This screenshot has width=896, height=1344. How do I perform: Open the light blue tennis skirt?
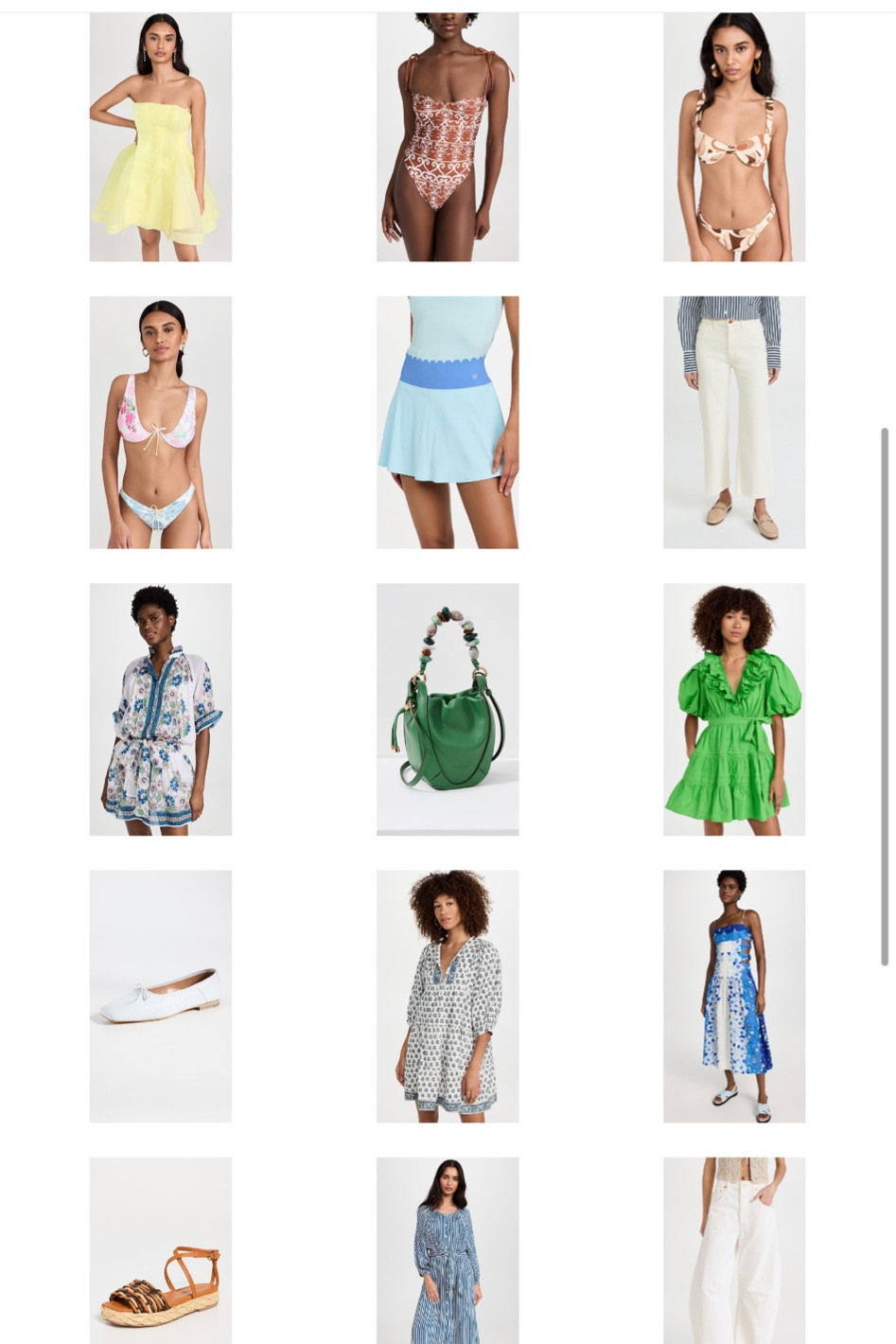tap(447, 422)
